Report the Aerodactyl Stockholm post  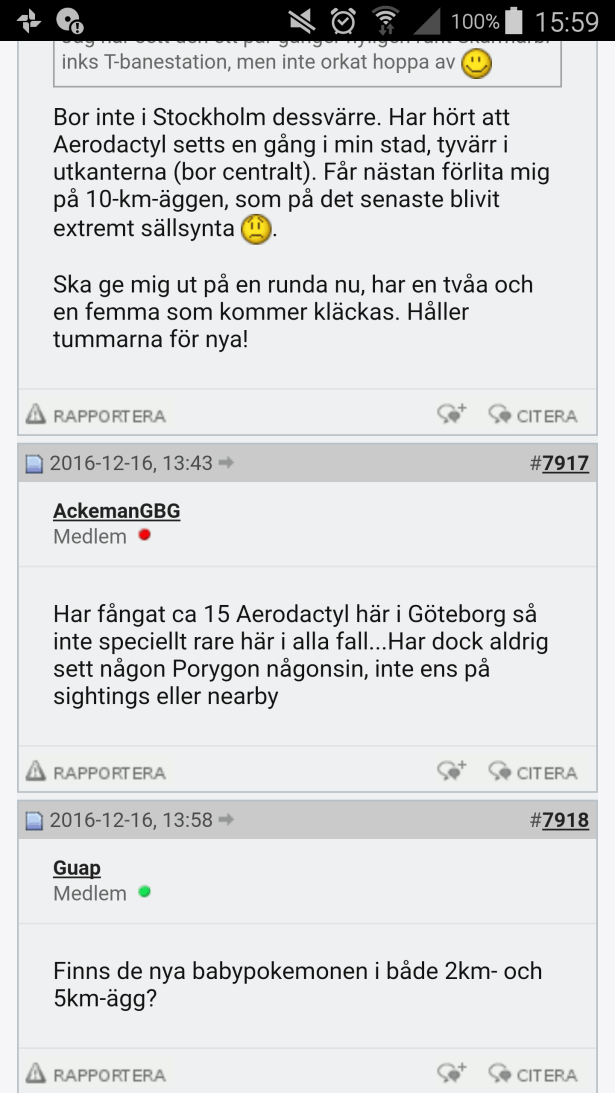96,415
